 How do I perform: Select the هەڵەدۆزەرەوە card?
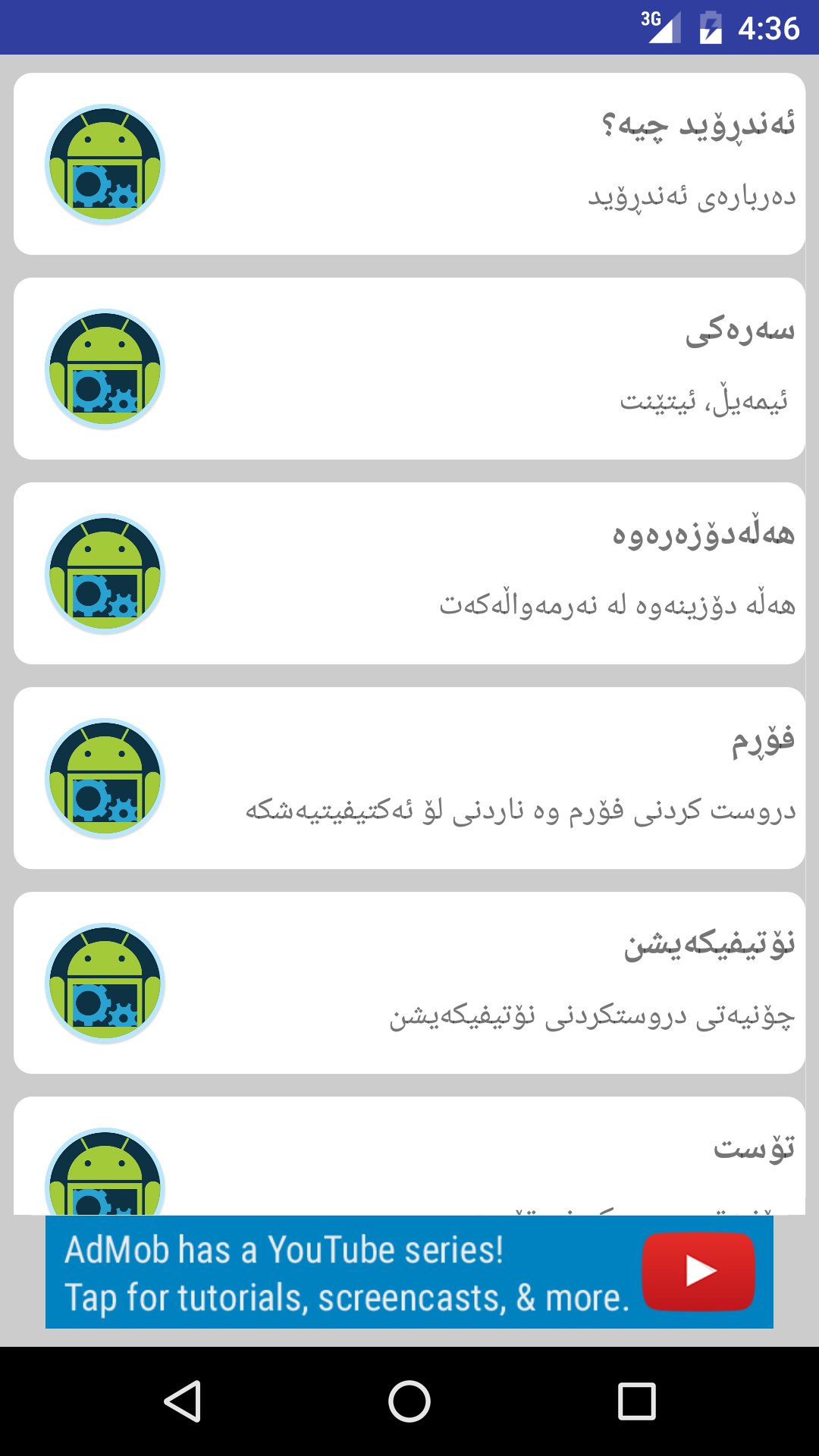pyautogui.click(x=409, y=573)
